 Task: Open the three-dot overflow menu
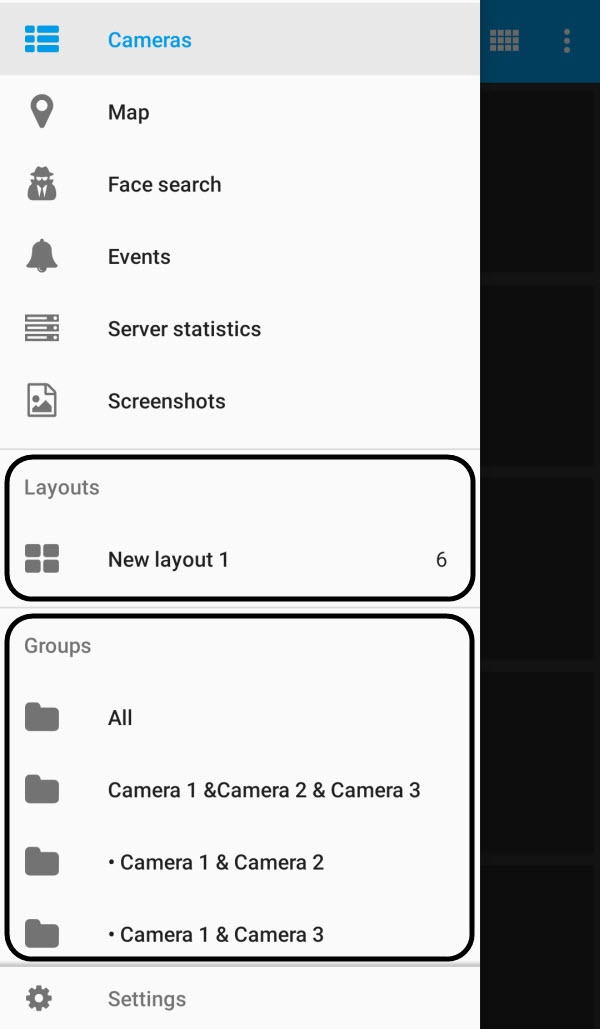coord(567,41)
